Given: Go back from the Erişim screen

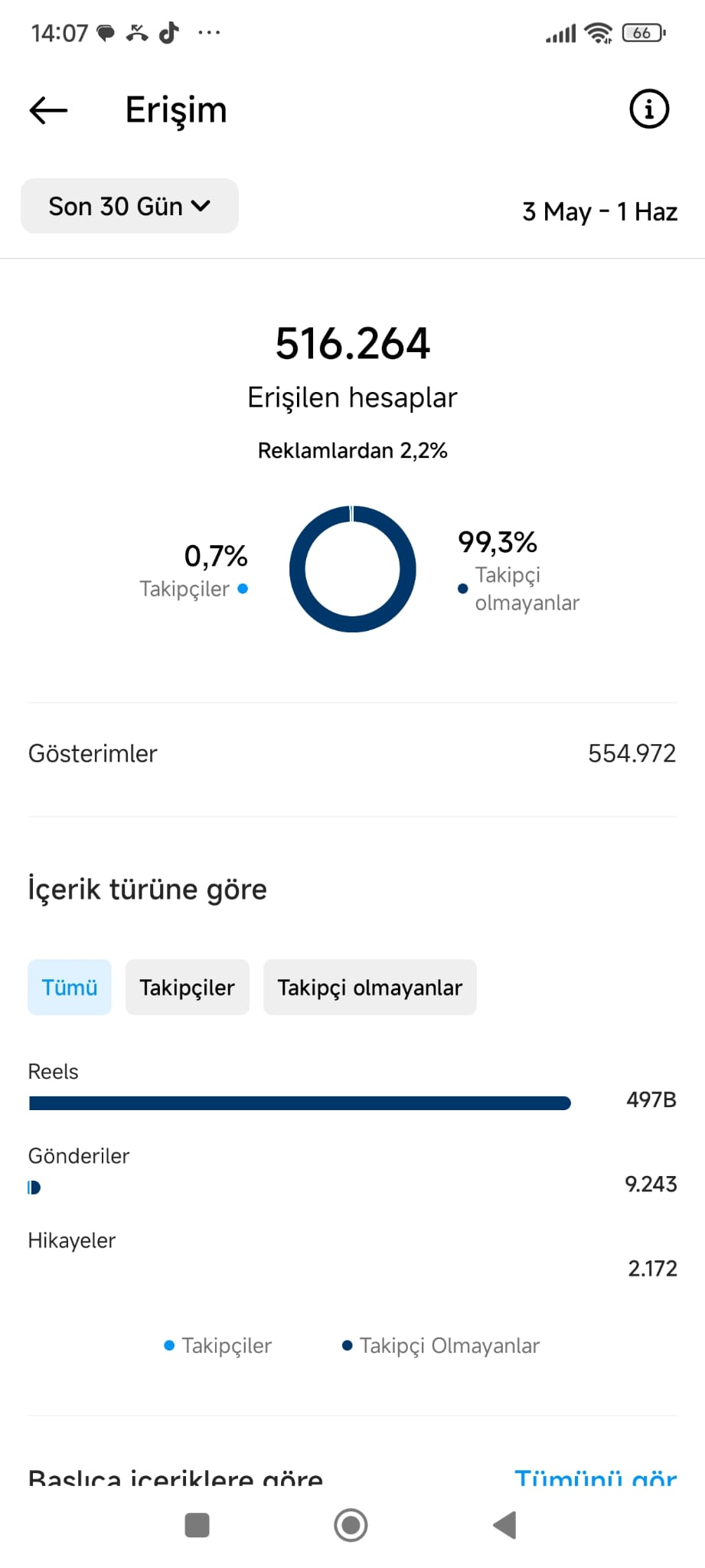Looking at the screenshot, I should 48,110.
